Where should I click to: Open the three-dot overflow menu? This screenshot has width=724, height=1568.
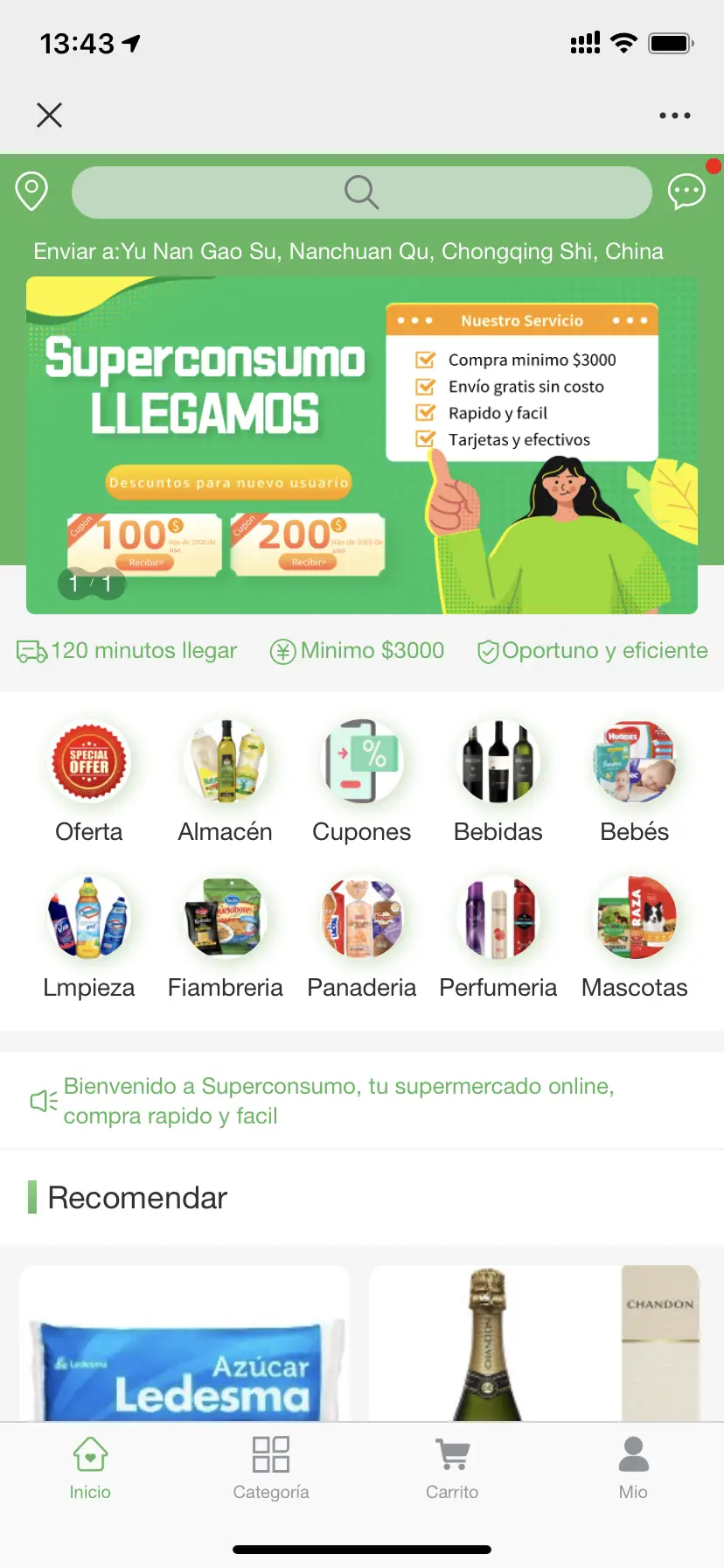pyautogui.click(x=674, y=115)
